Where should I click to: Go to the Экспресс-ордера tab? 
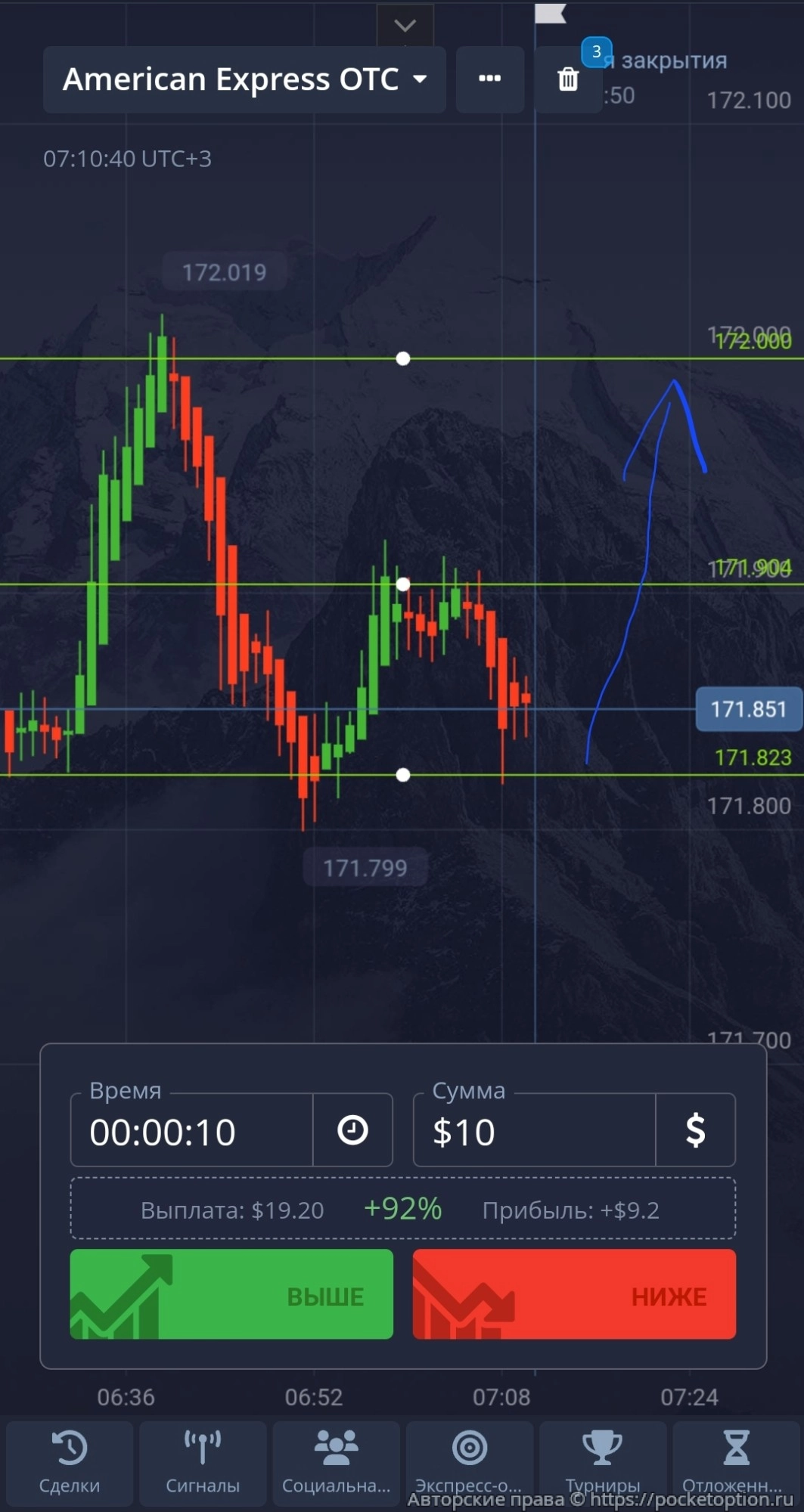[x=470, y=1459]
